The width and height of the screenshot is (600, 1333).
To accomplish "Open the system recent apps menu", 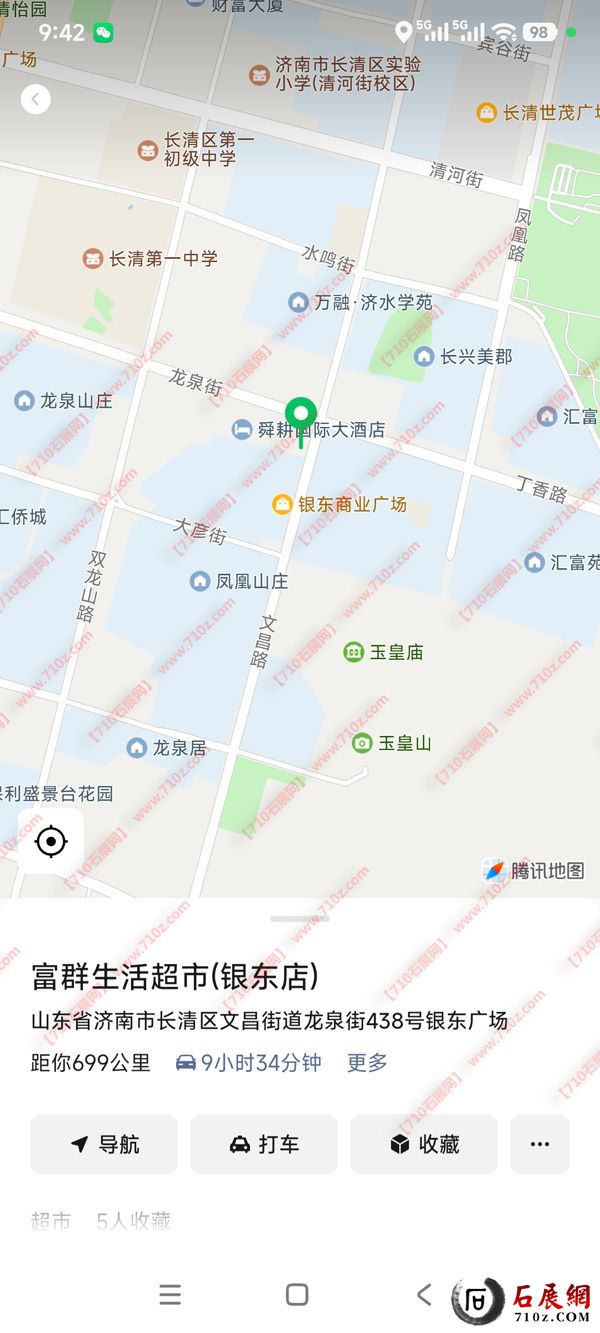I will click(170, 1295).
